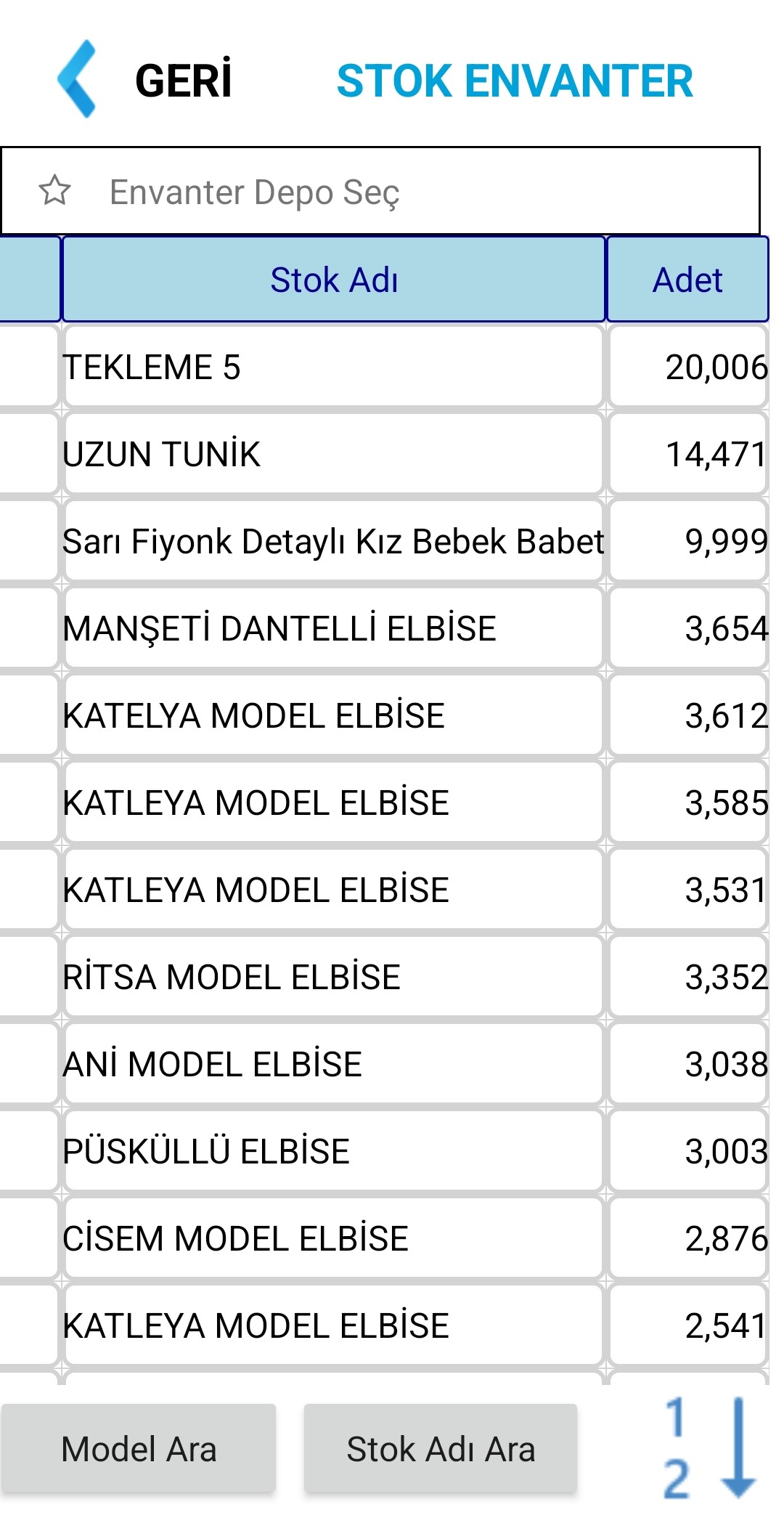This screenshot has height=1515, width=784.
Task: Open the CİSEM MODEL ELBİSE row
Action: 334,1238
